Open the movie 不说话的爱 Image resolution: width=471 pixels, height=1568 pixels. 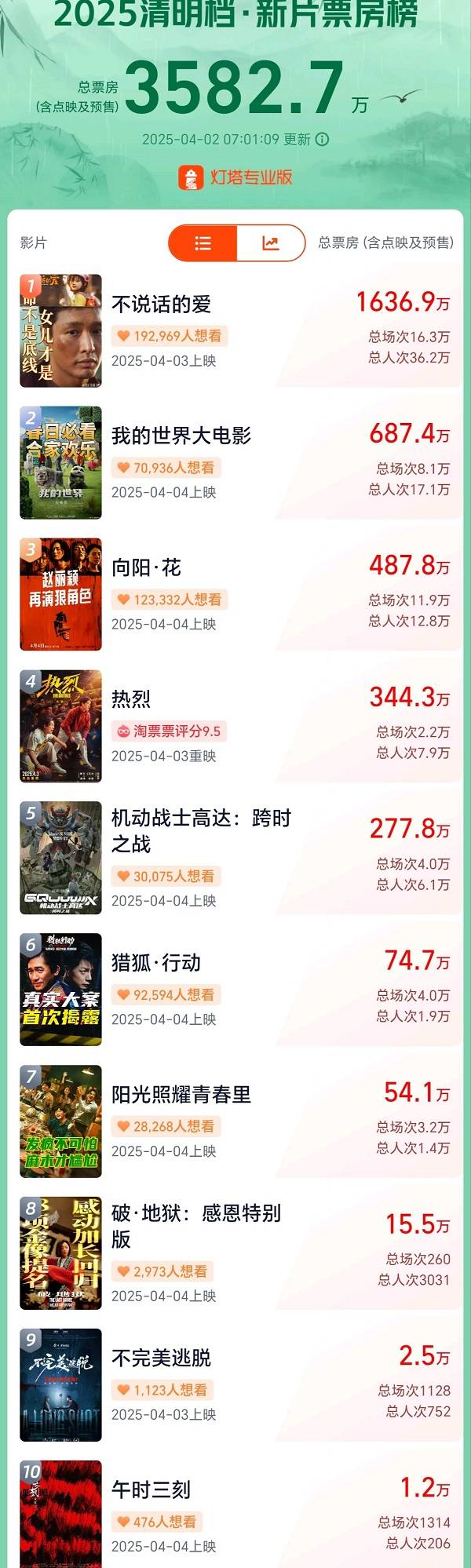pyautogui.click(x=161, y=304)
